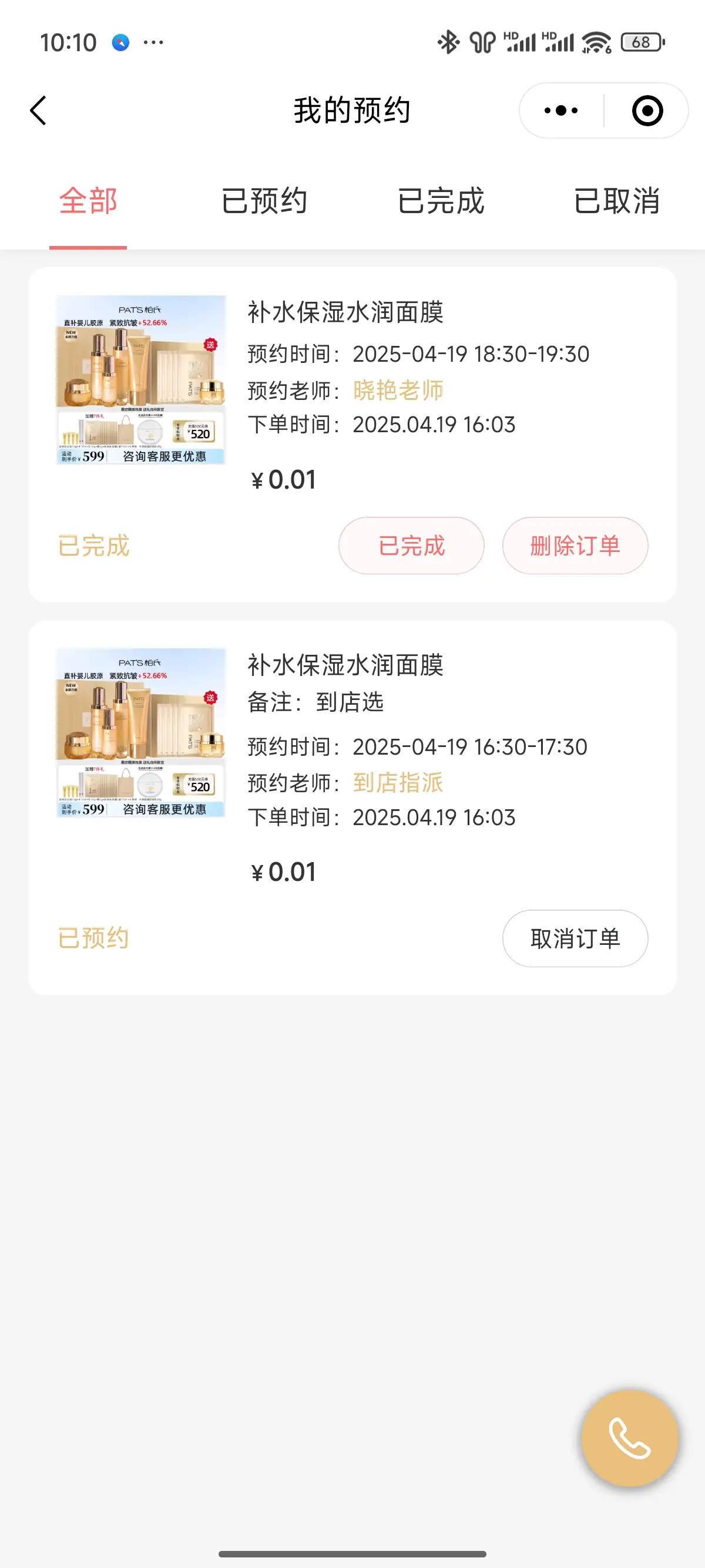Image resolution: width=705 pixels, height=1568 pixels.
Task: Switch to the 已预约 tab
Action: tap(264, 201)
